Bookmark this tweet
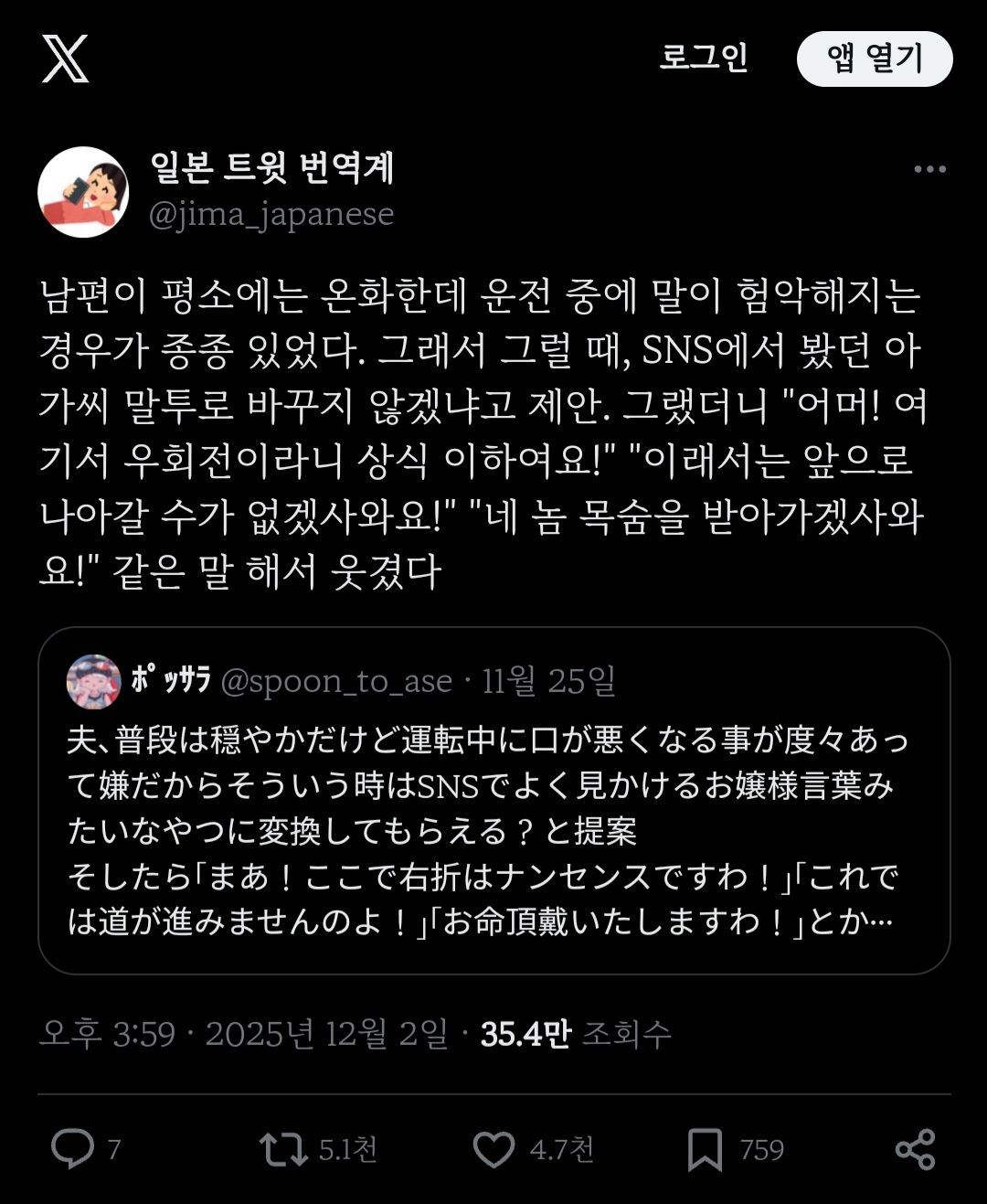987x1204 pixels. point(705,1148)
